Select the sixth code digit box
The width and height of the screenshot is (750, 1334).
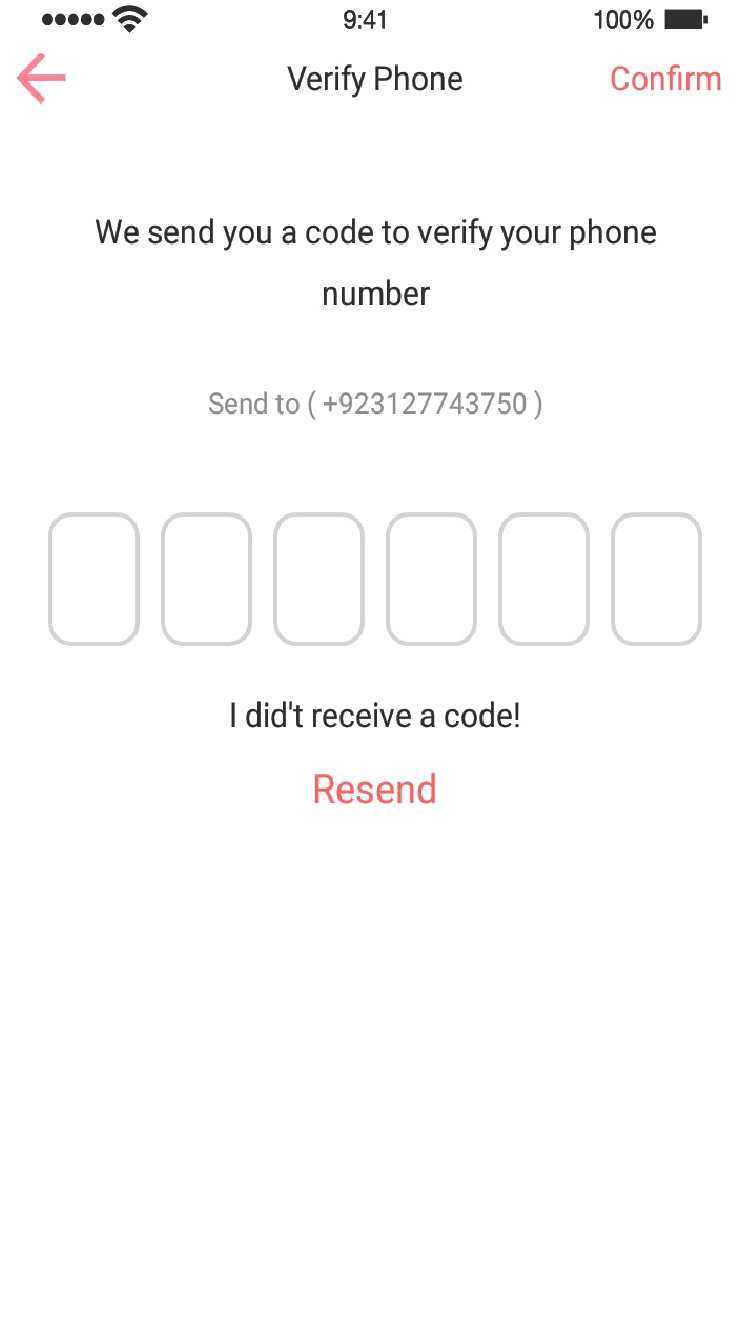click(656, 579)
